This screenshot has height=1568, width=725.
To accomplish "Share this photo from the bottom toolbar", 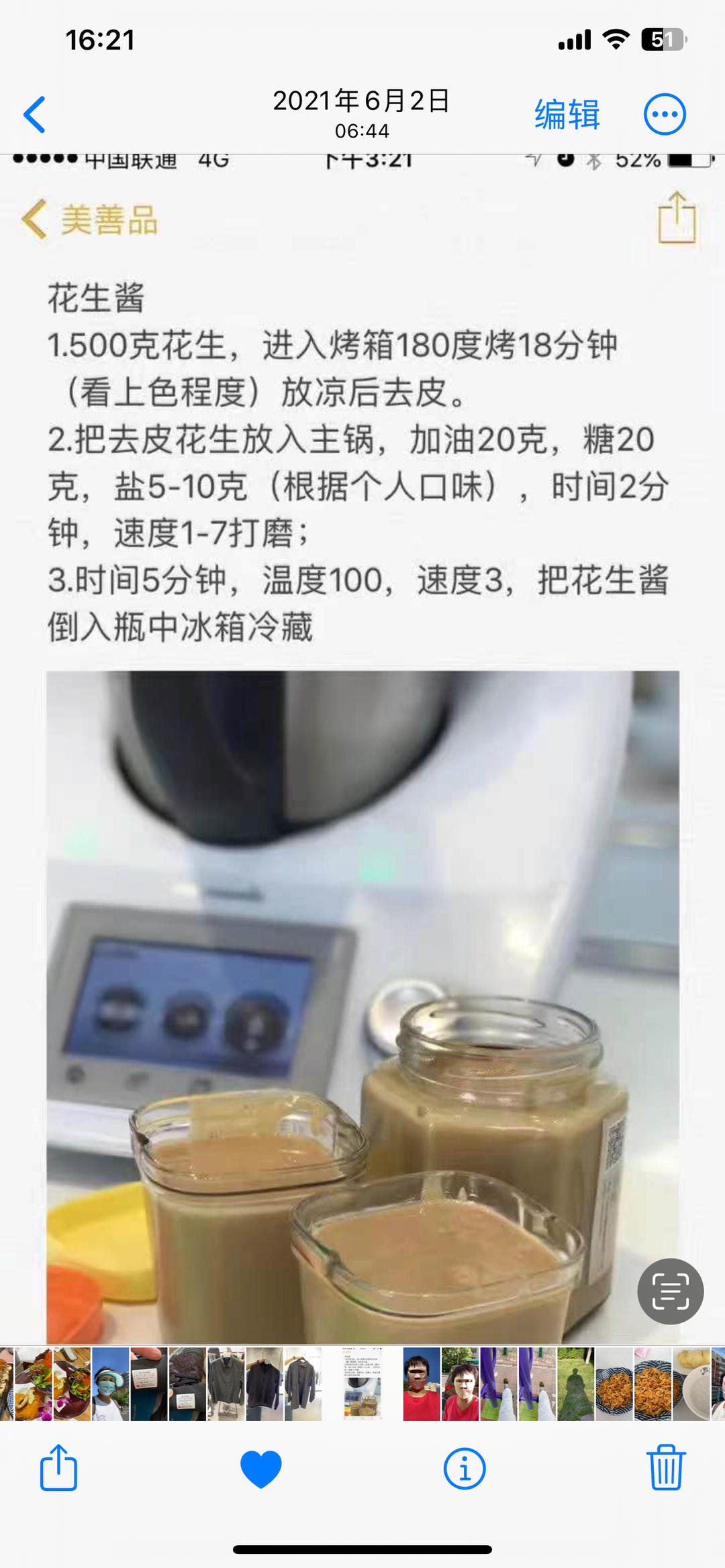I will click(x=59, y=1467).
